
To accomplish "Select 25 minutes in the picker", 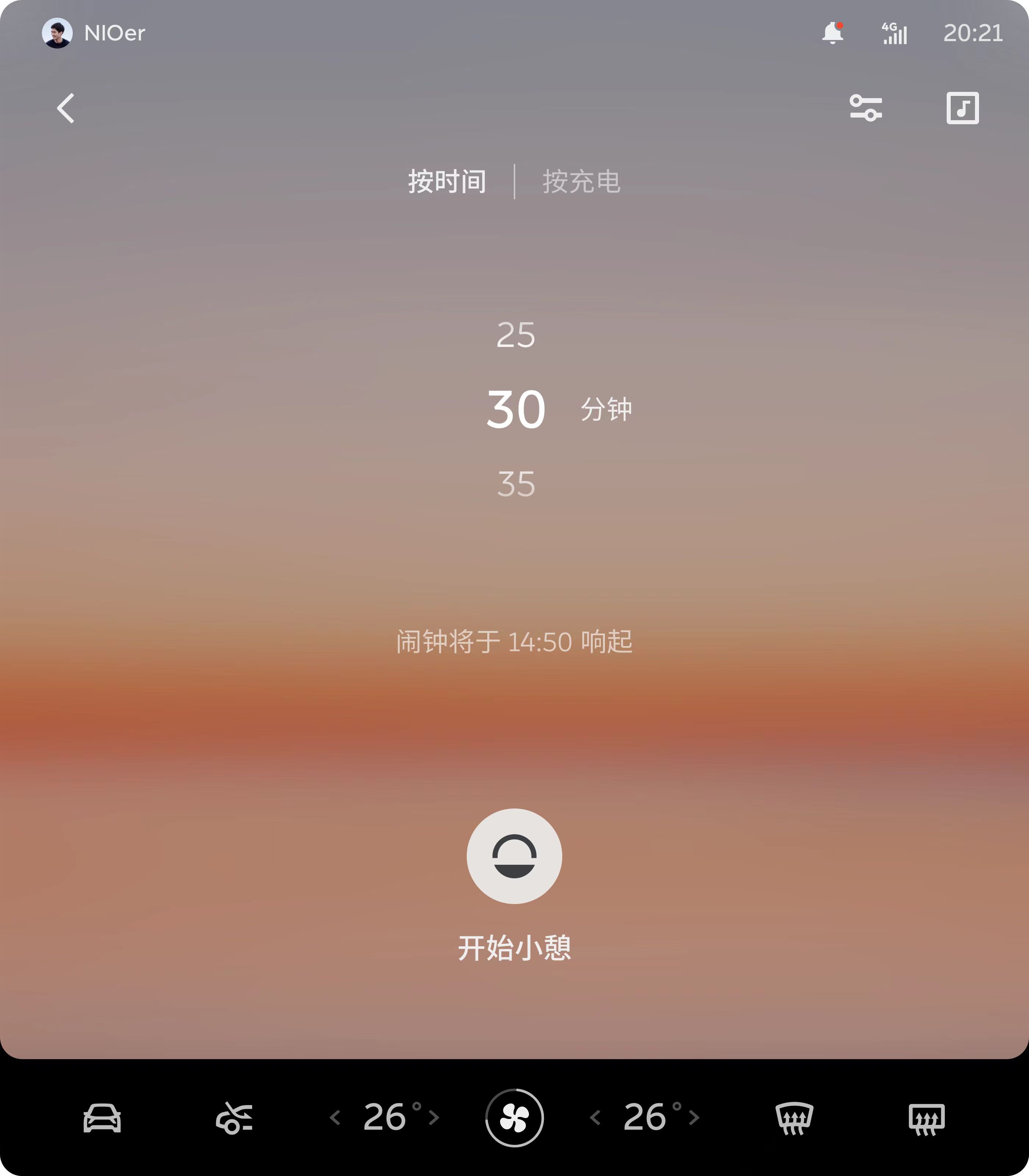I will (x=516, y=335).
